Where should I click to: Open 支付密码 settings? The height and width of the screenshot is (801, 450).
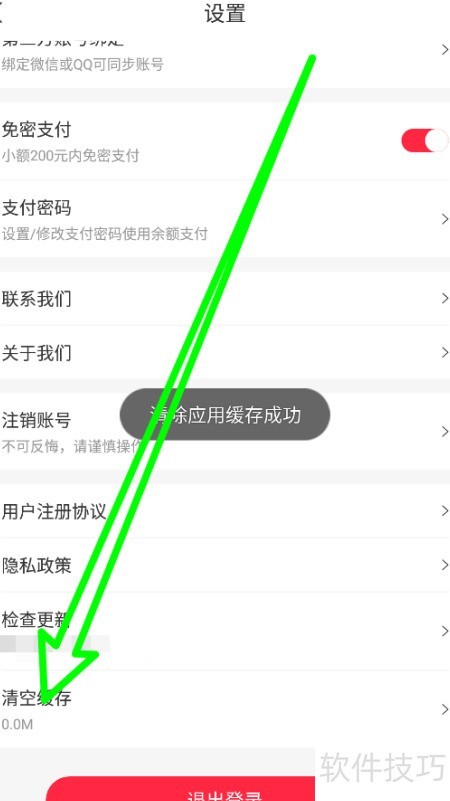(x=225, y=219)
